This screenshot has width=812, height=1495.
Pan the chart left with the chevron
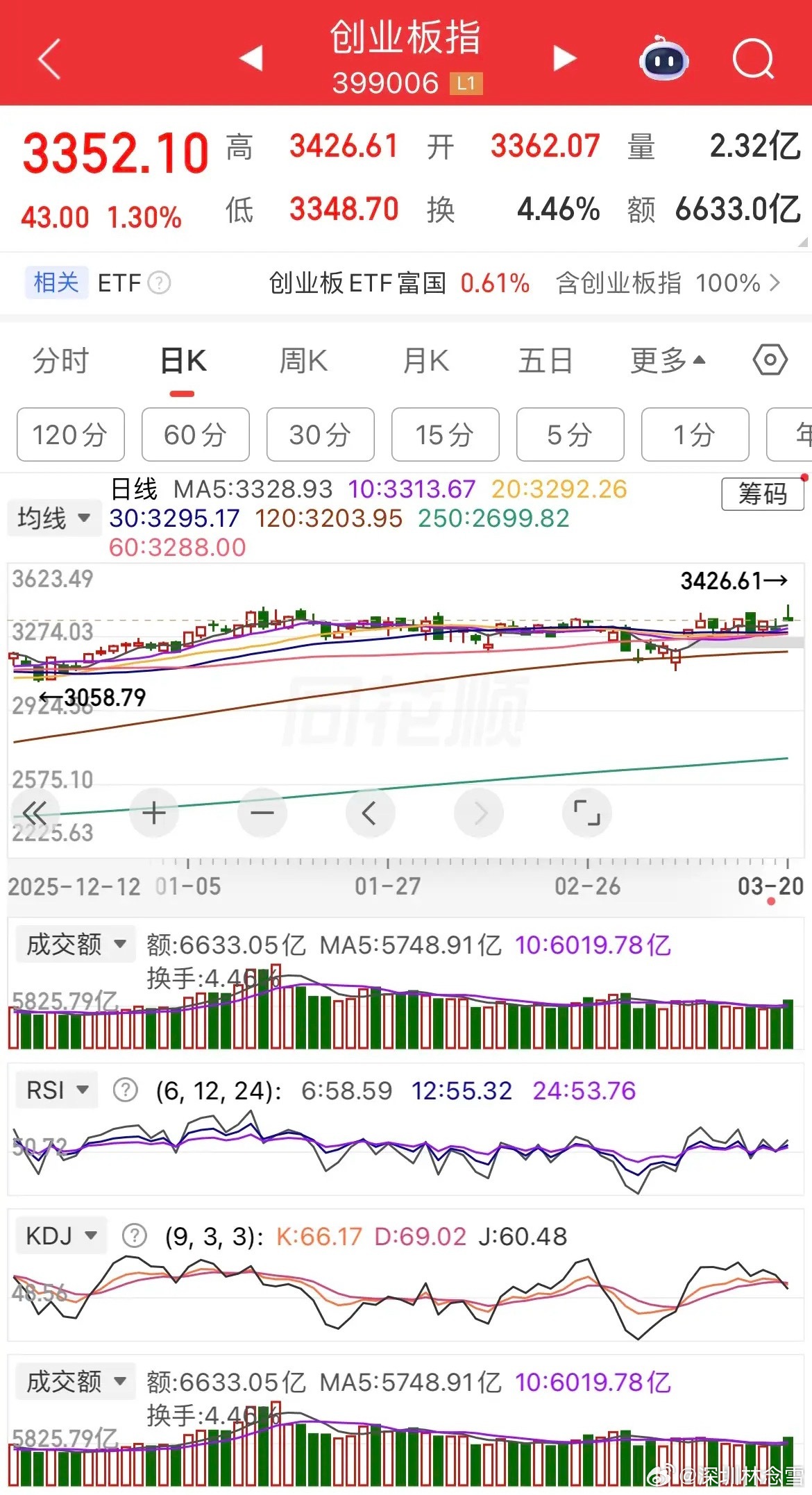pyautogui.click(x=370, y=812)
